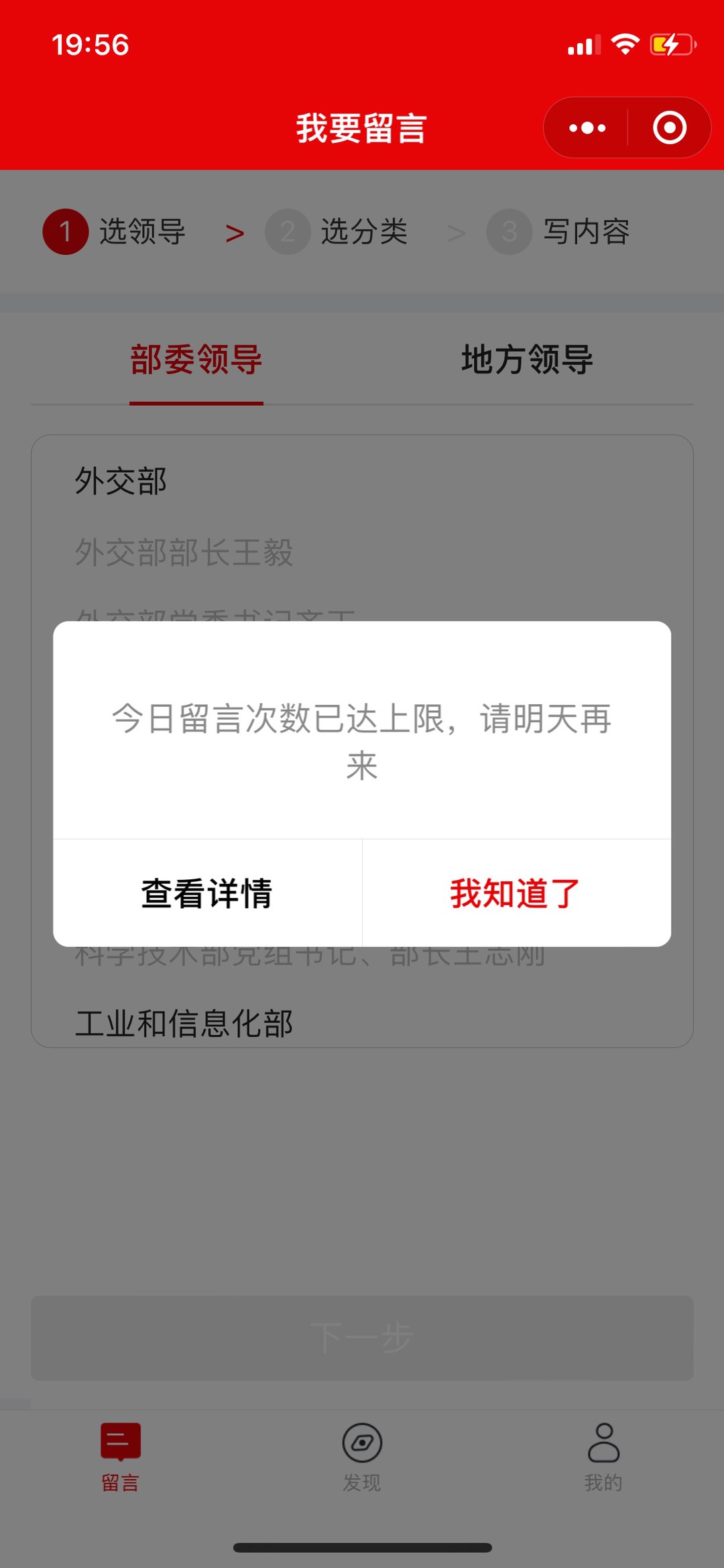Tap the 下一步 button

point(362,1338)
